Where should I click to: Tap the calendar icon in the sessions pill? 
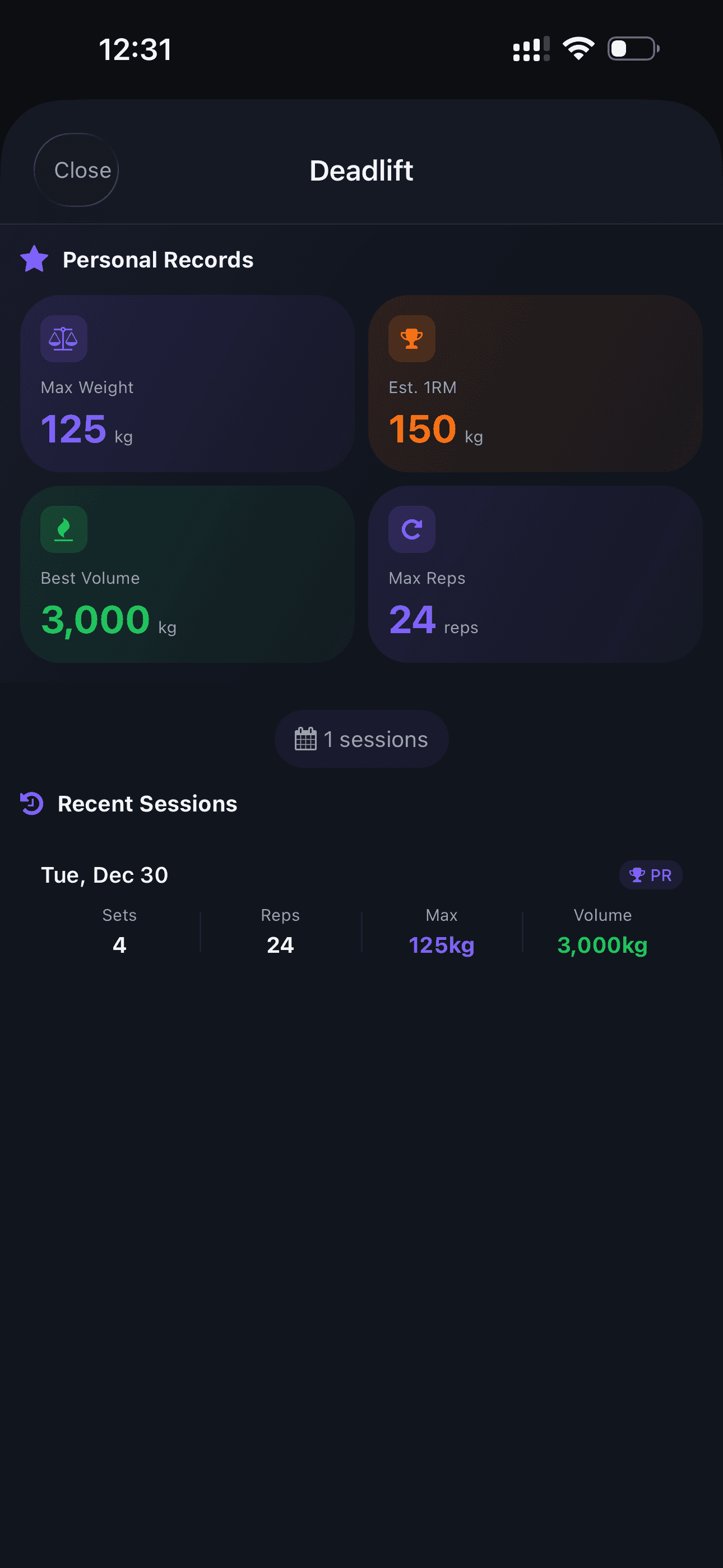click(x=306, y=739)
